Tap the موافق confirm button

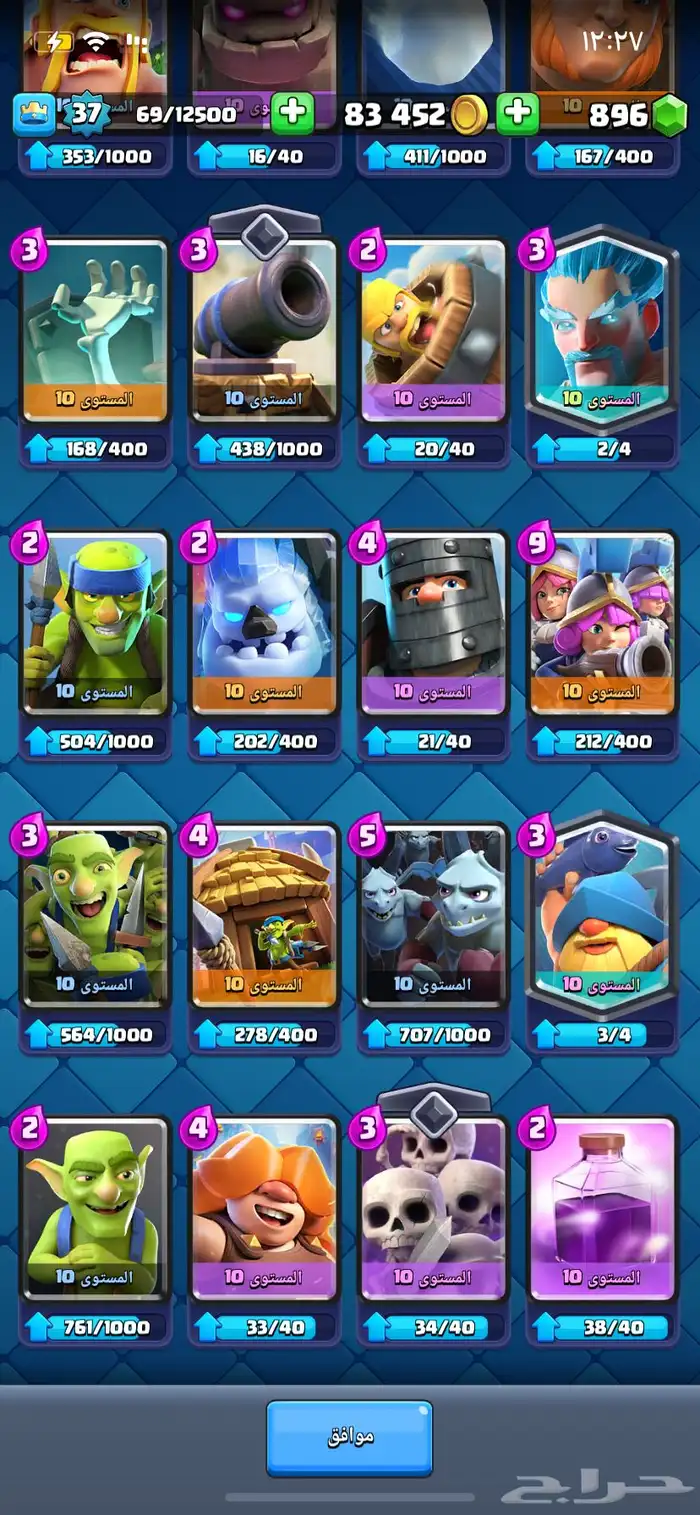point(349,1437)
